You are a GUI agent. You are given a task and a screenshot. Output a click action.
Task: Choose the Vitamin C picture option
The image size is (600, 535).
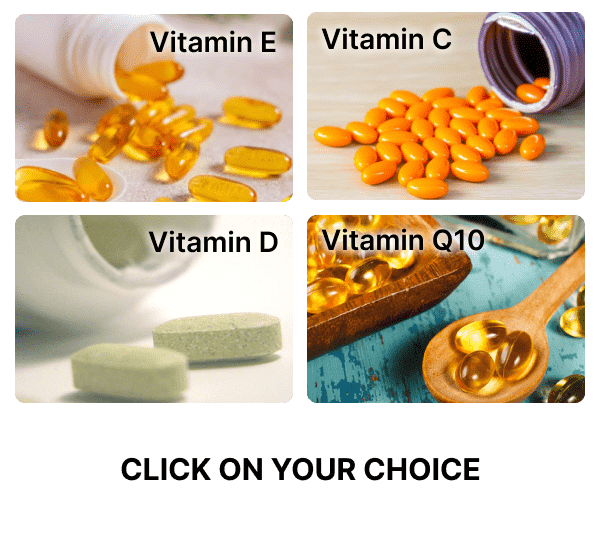[446, 107]
